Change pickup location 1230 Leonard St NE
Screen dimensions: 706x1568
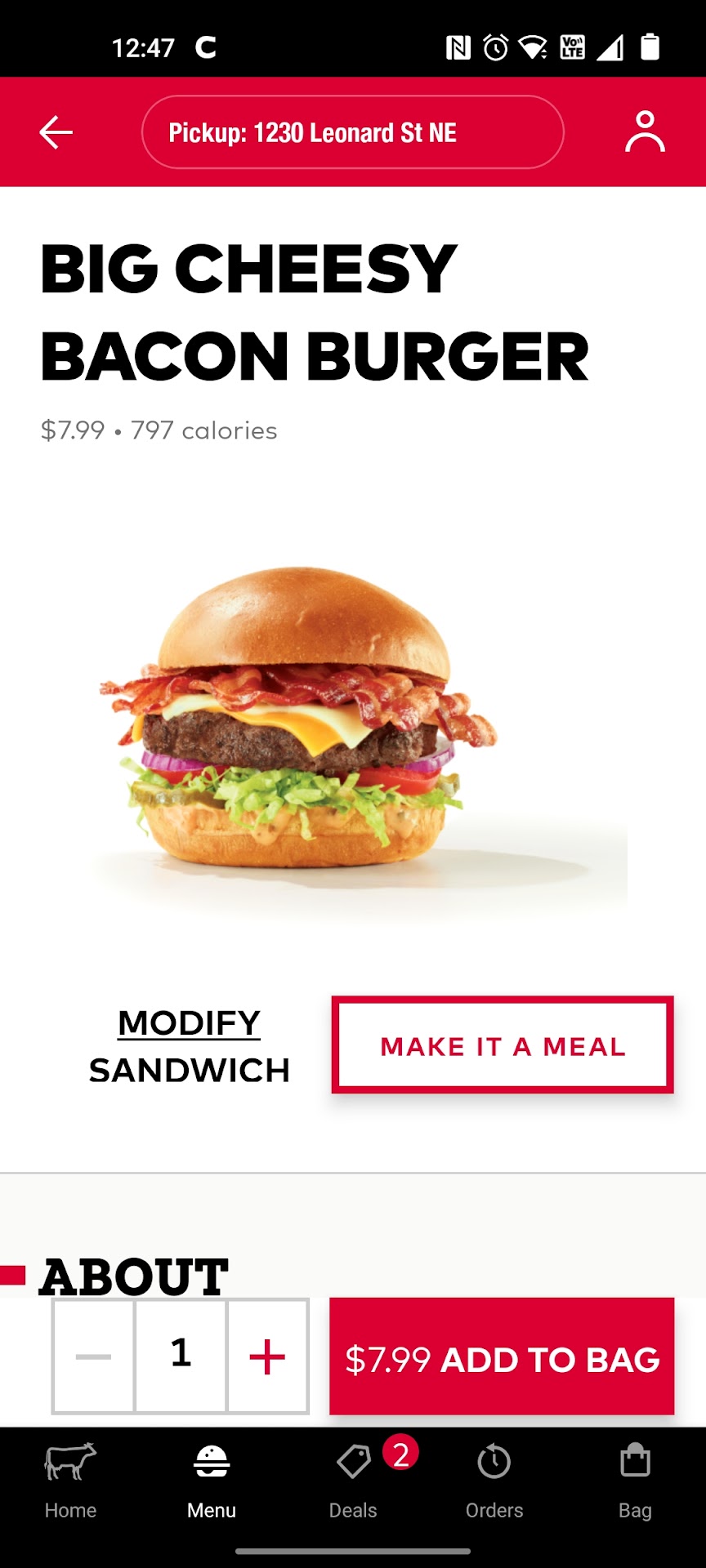(x=352, y=132)
